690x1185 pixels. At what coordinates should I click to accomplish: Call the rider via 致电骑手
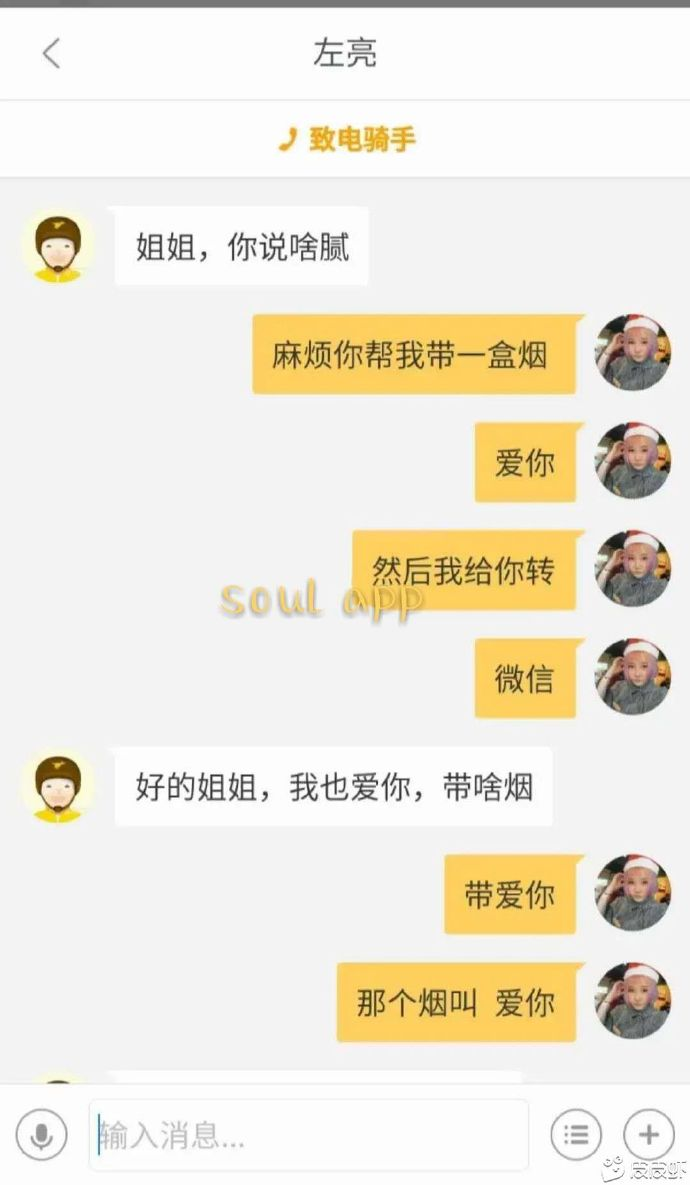point(346,139)
